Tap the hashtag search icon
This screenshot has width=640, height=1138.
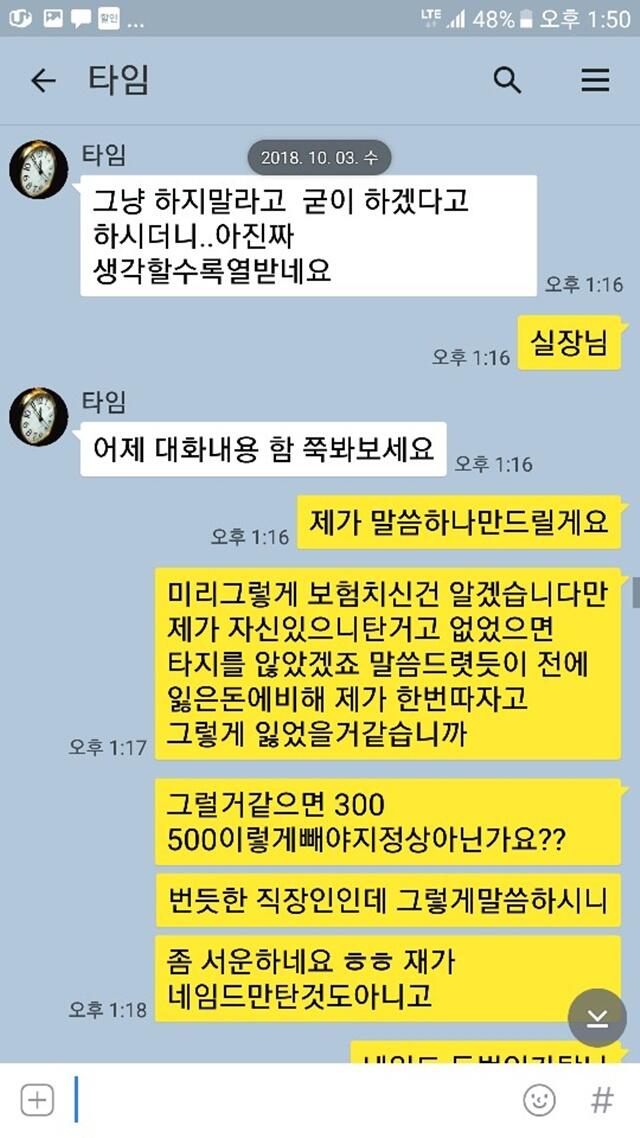pyautogui.click(x=602, y=1100)
